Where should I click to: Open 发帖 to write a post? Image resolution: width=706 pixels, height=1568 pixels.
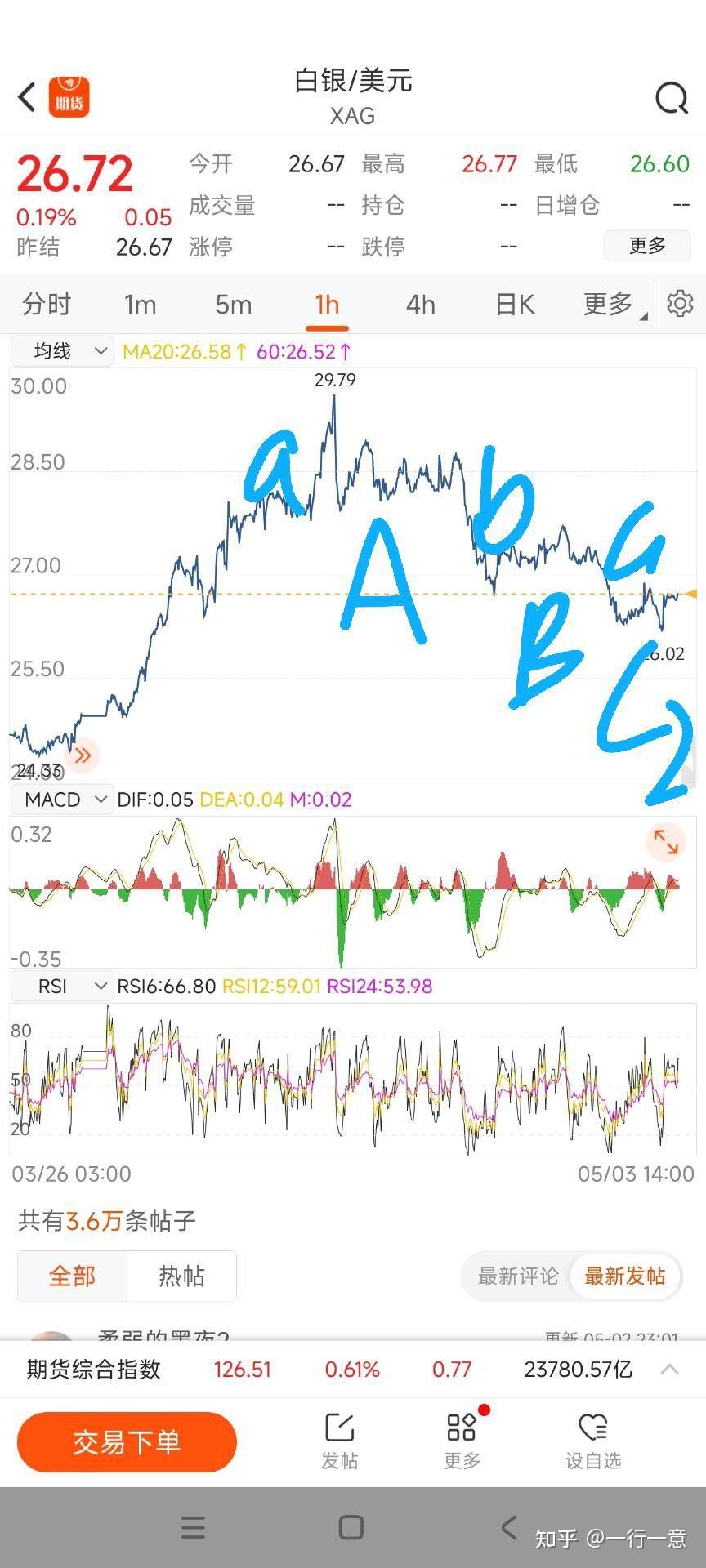point(340,1441)
